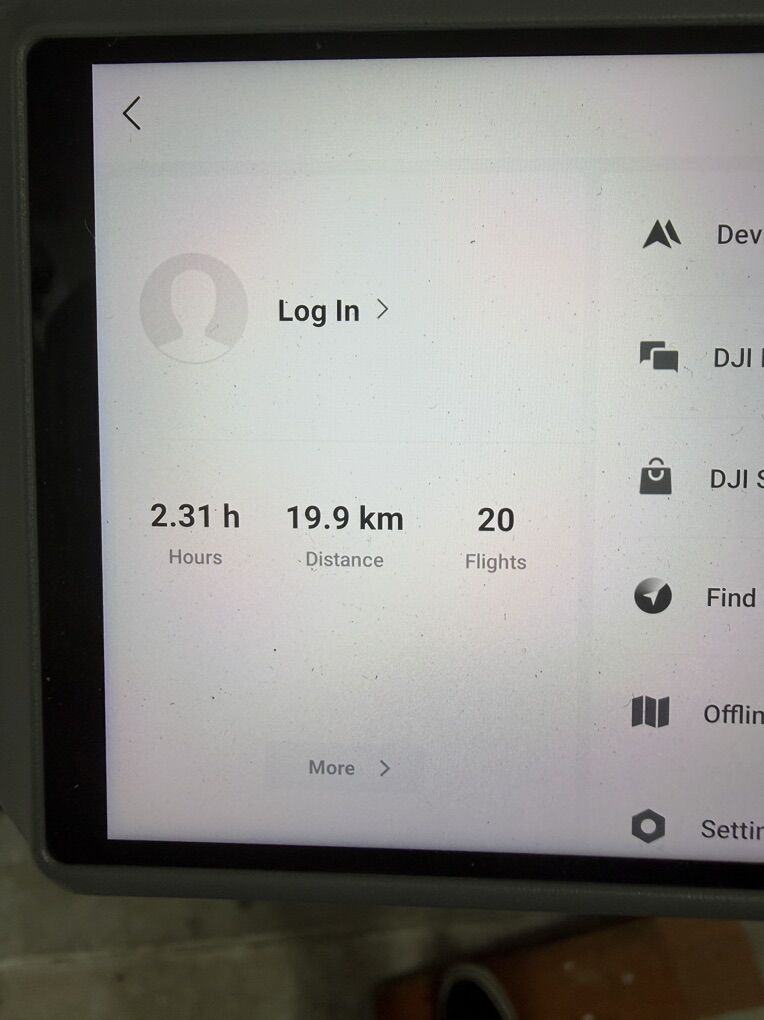764x1020 pixels.
Task: Open Find My Drone
Action: point(700,598)
